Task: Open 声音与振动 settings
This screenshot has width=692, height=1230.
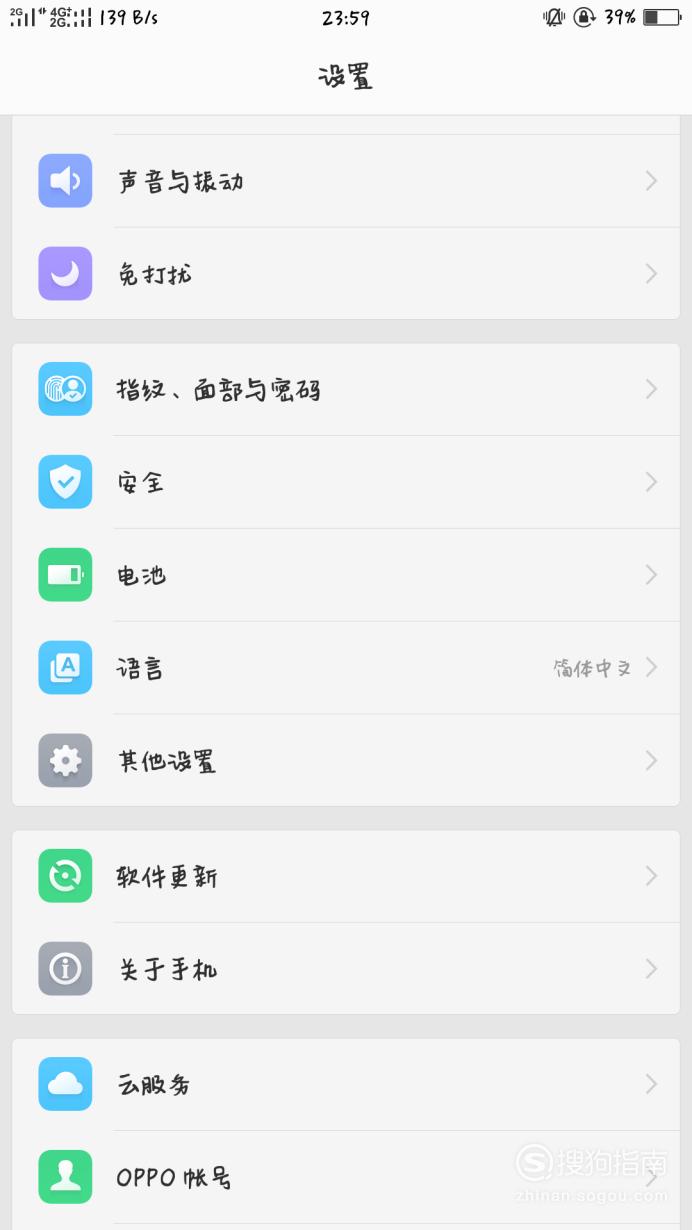Action: coord(346,181)
